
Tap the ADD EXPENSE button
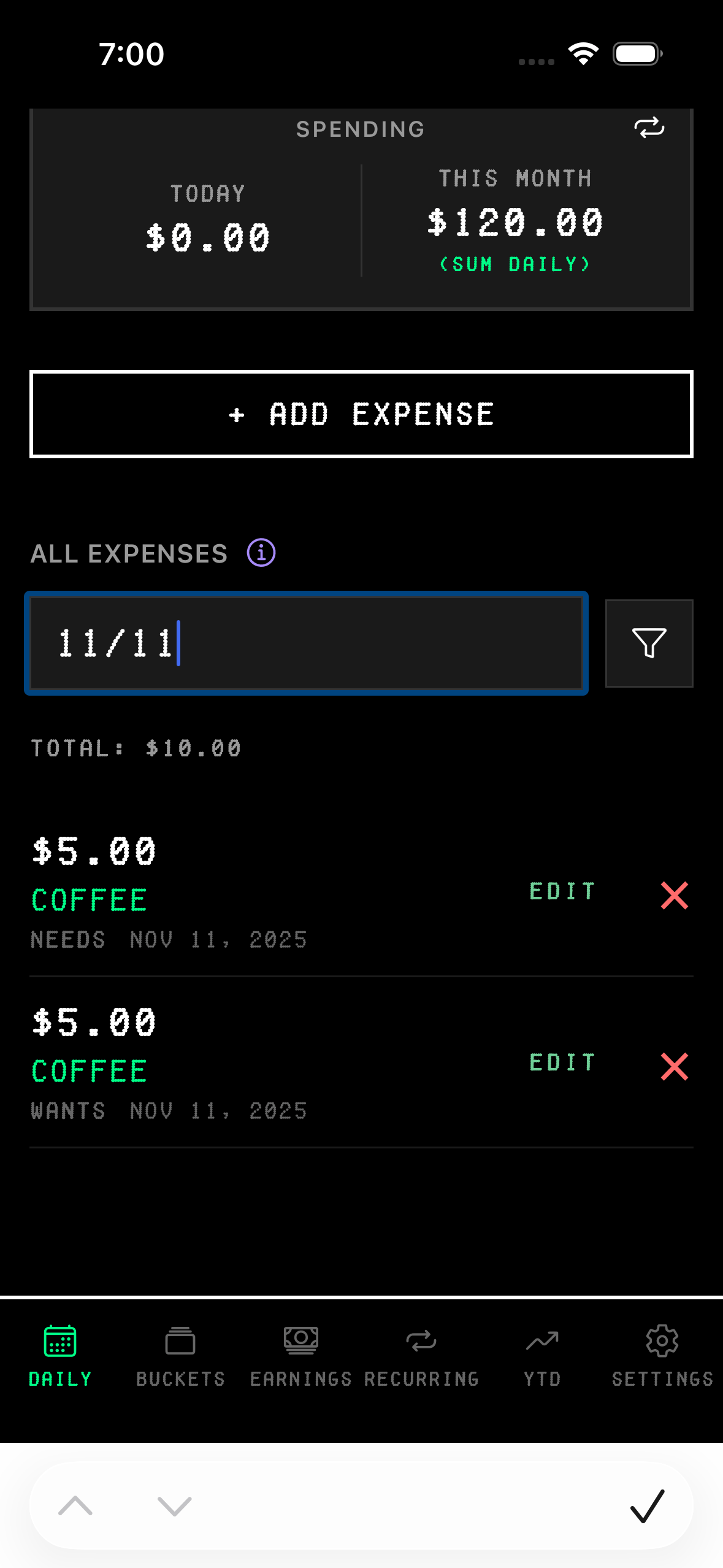tap(361, 413)
